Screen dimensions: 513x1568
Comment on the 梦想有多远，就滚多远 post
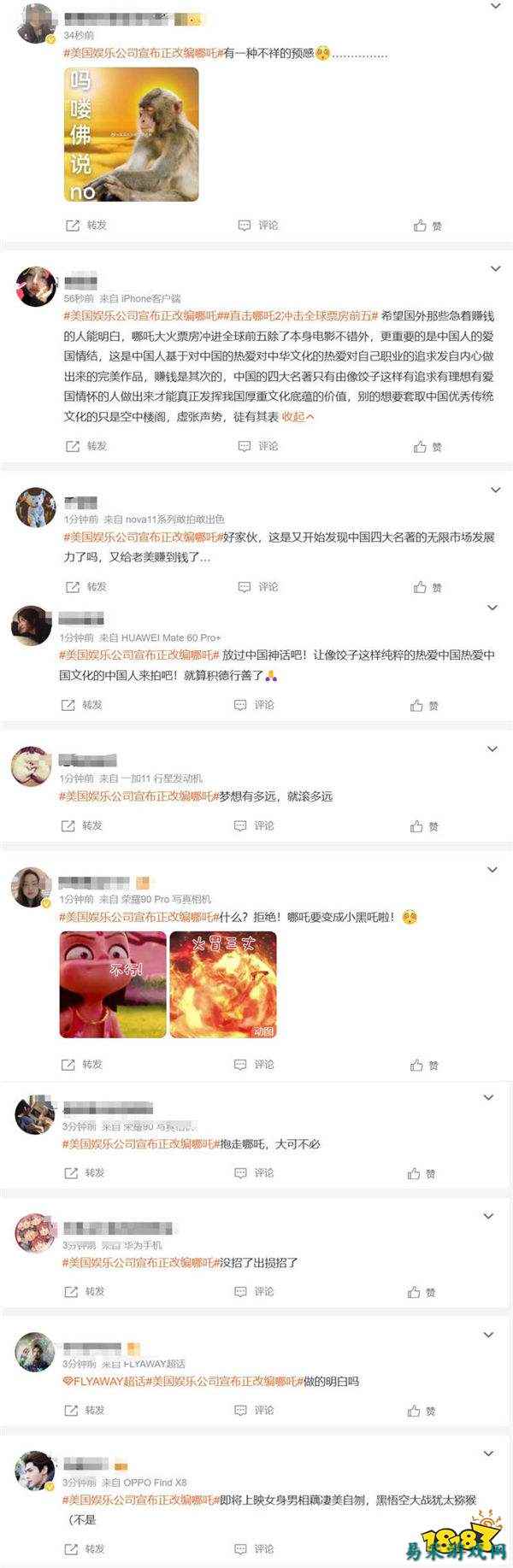click(x=255, y=825)
